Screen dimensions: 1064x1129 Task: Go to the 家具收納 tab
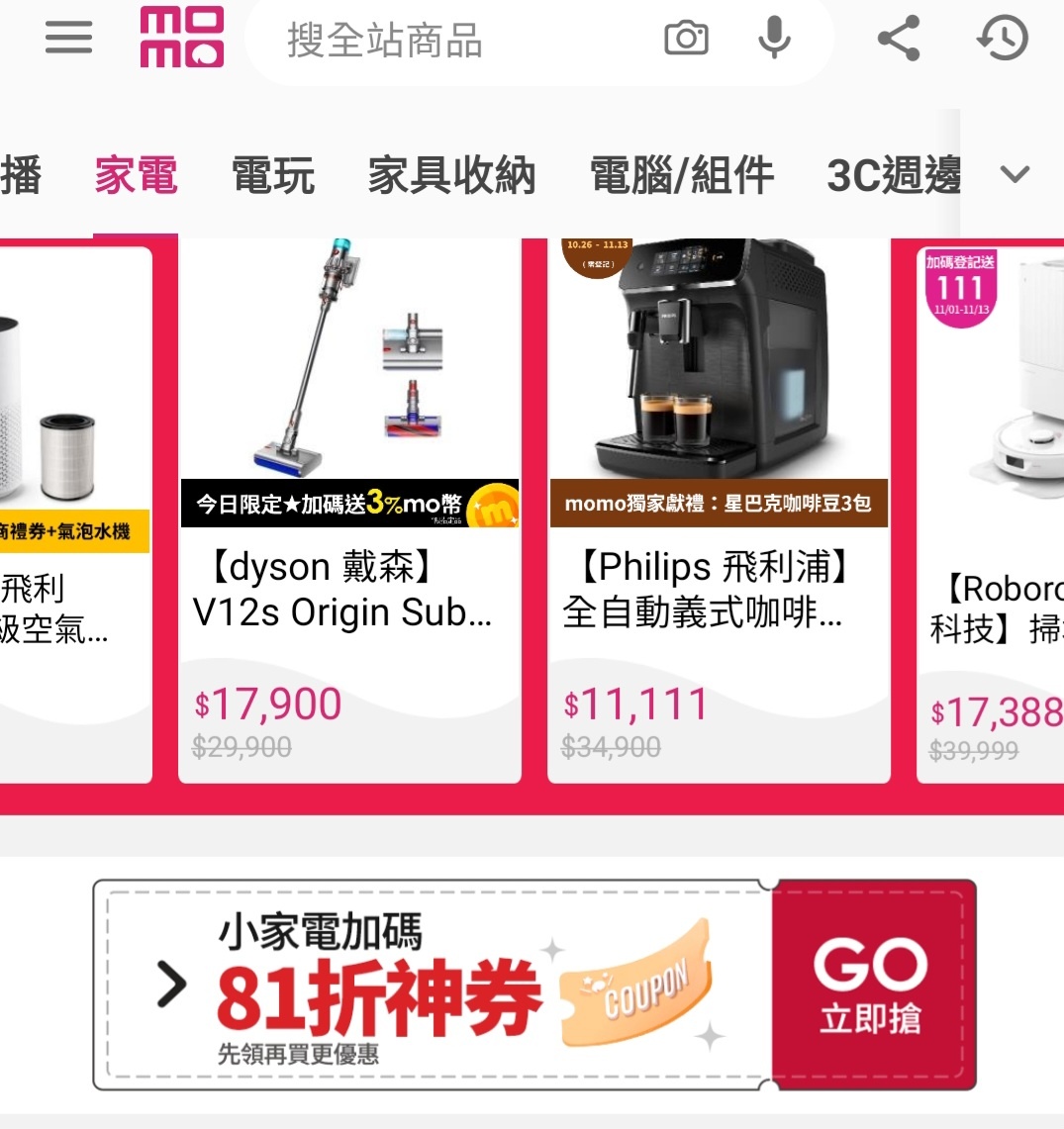click(x=451, y=176)
